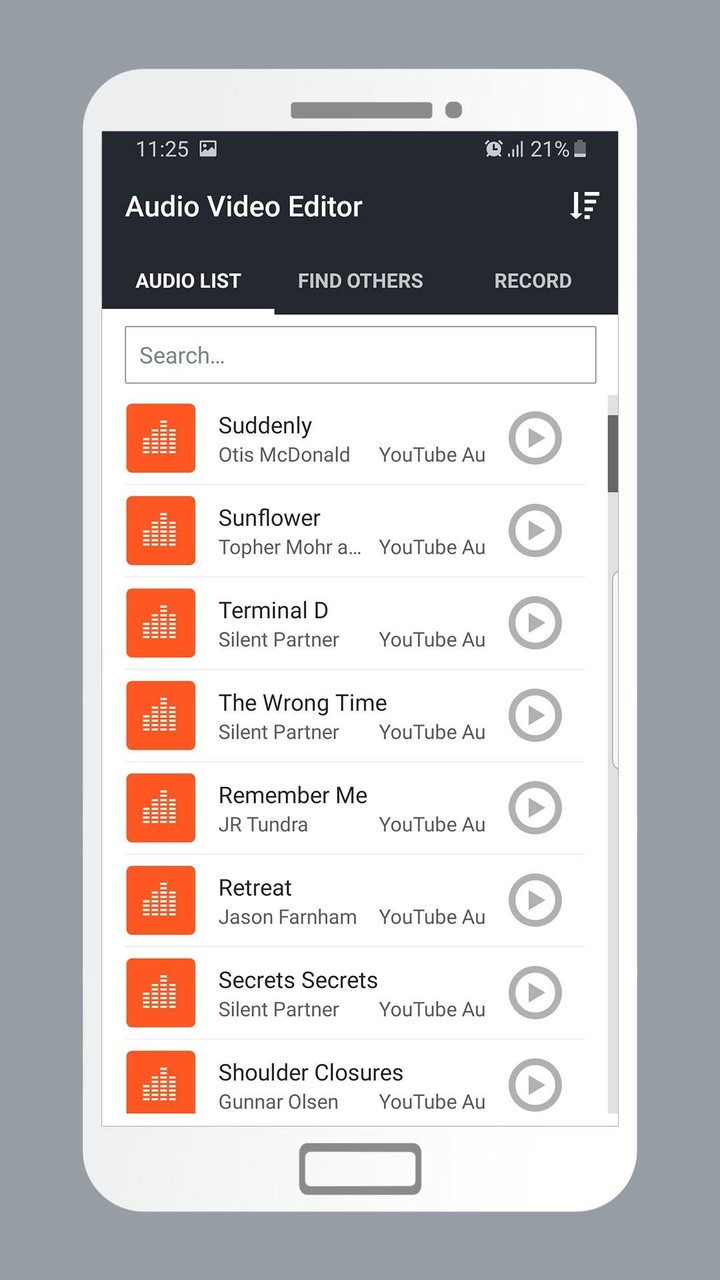
Task: Play Remember Me by JR Tundra
Action: pos(535,808)
